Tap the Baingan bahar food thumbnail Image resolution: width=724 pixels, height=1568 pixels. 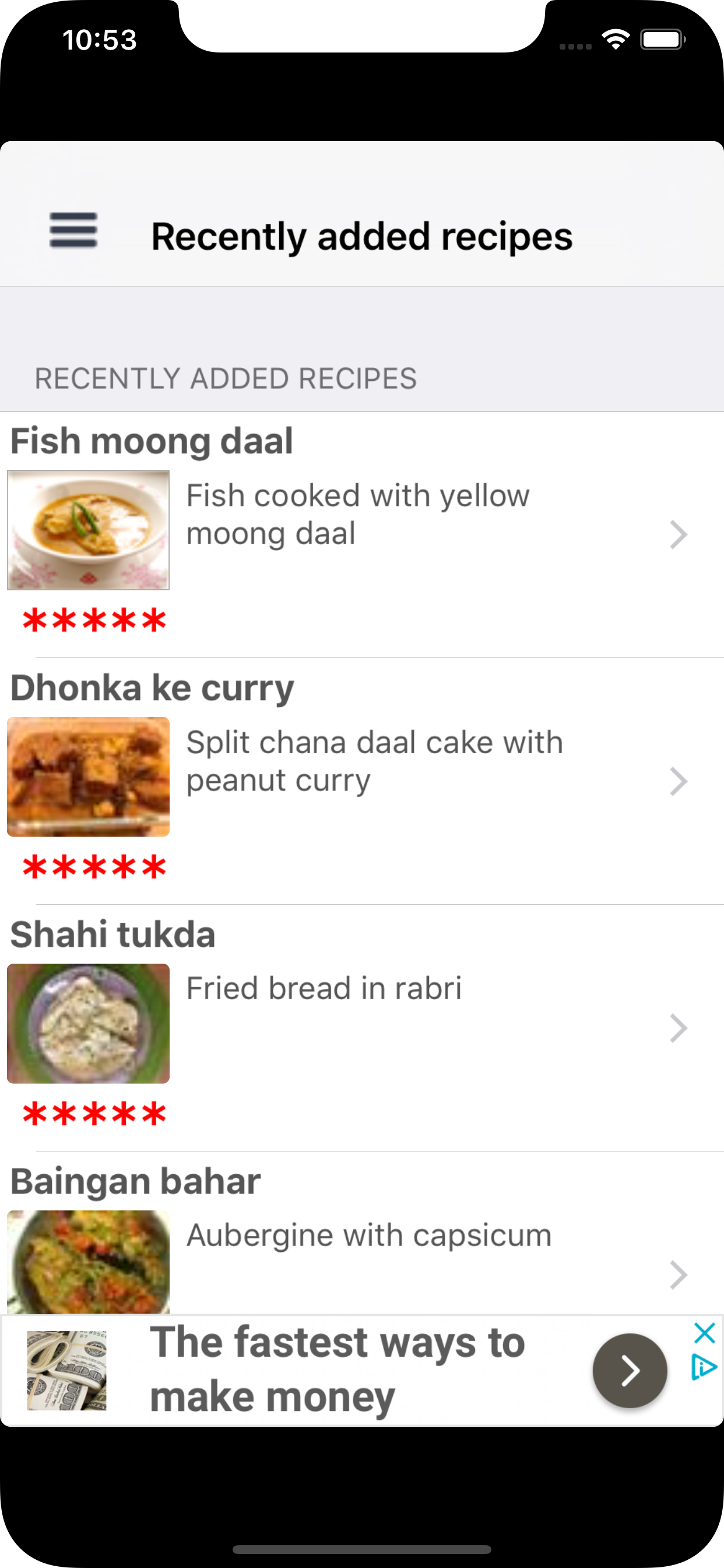tap(88, 1260)
